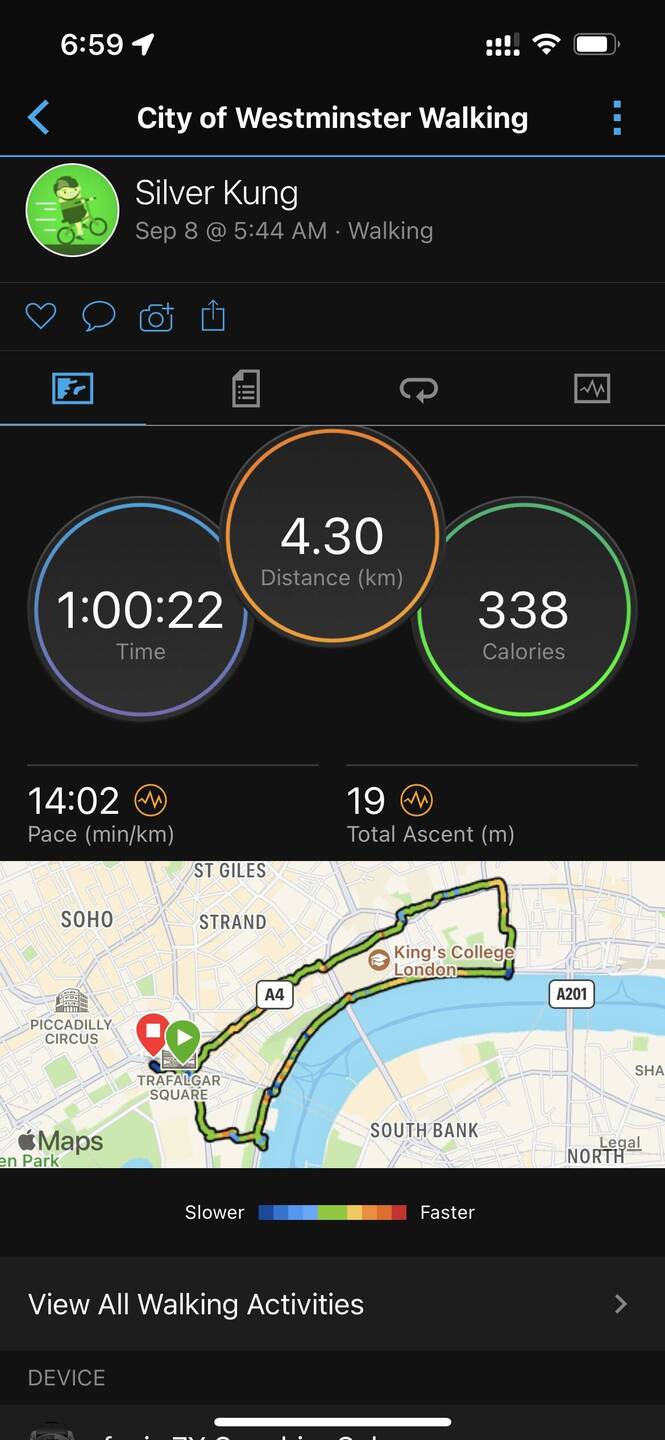
Task: Open Silver Kung's profile picture
Action: [72, 210]
